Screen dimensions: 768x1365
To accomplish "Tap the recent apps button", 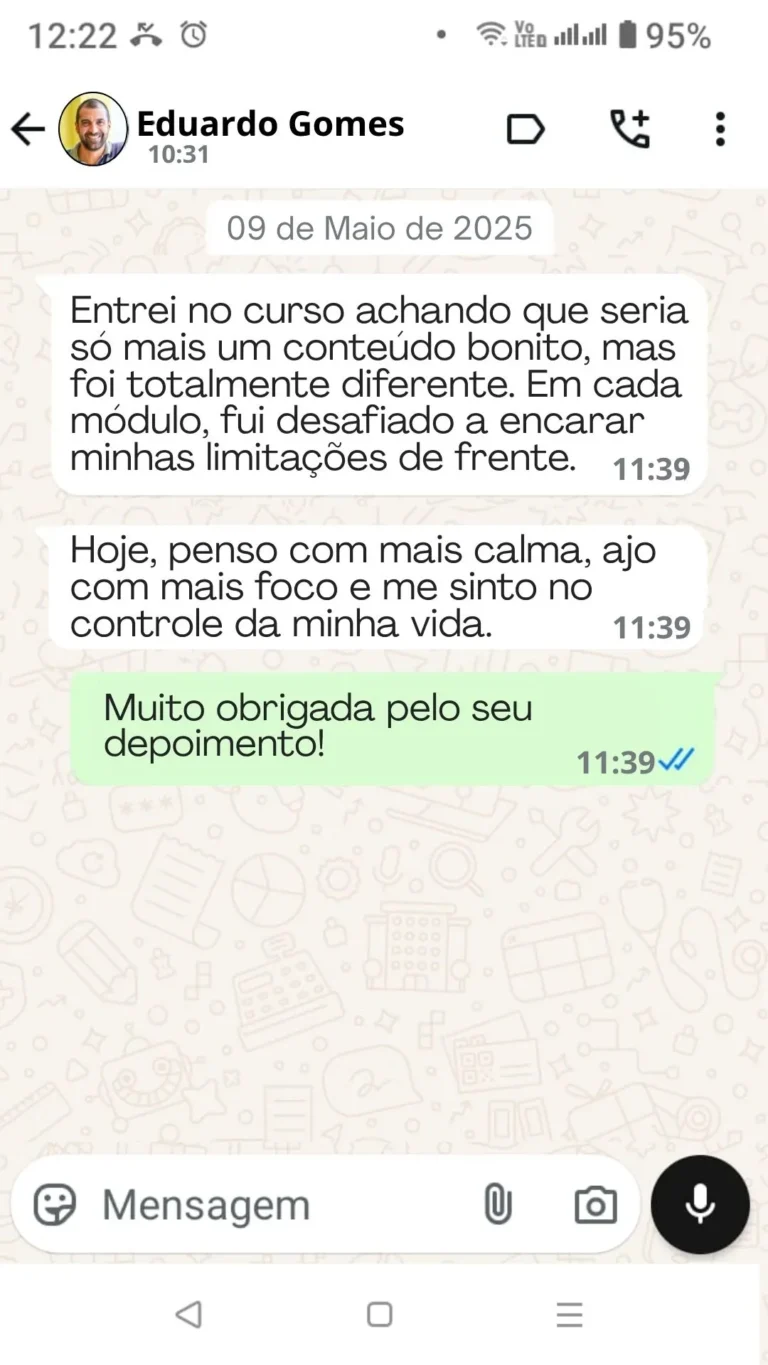I will point(567,1315).
